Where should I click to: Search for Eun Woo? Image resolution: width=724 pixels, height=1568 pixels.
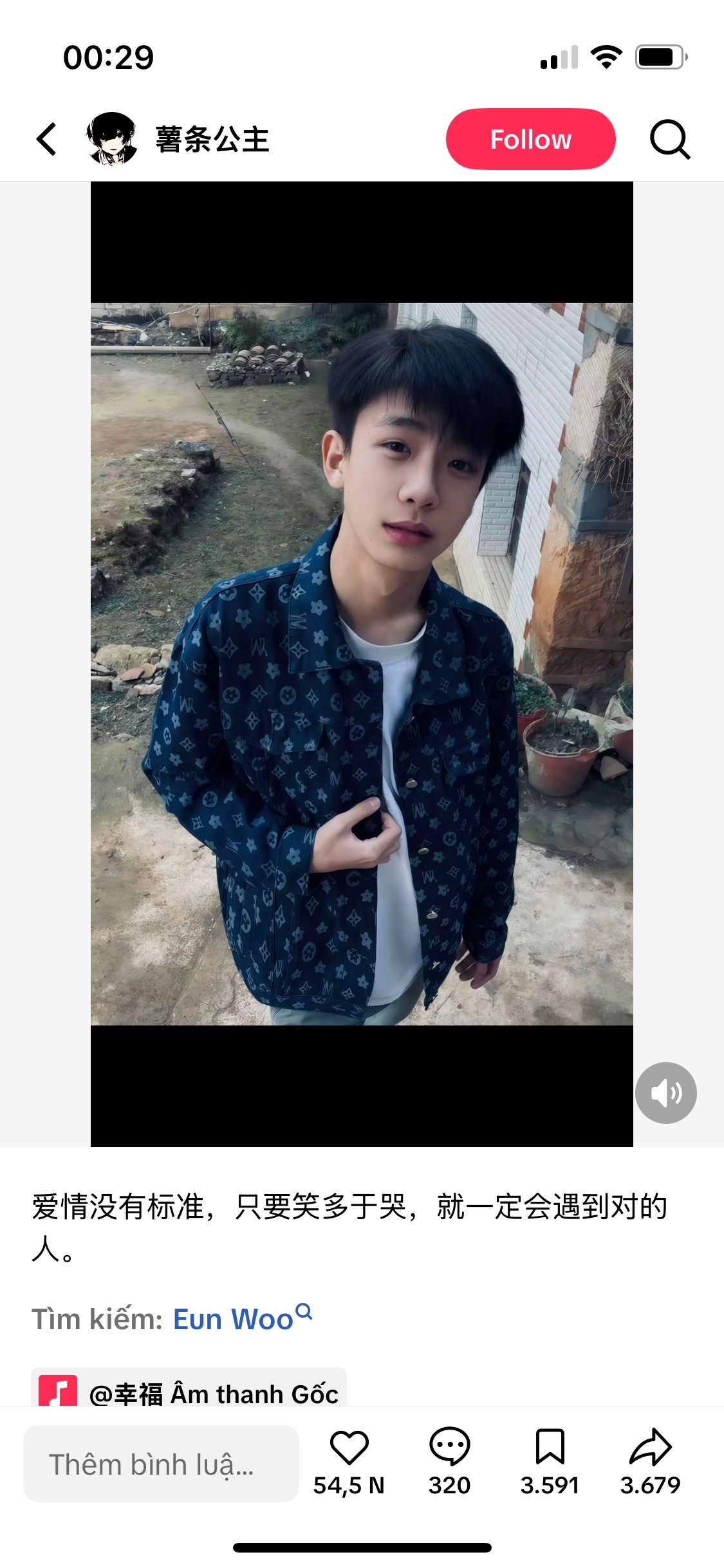coord(243,1319)
